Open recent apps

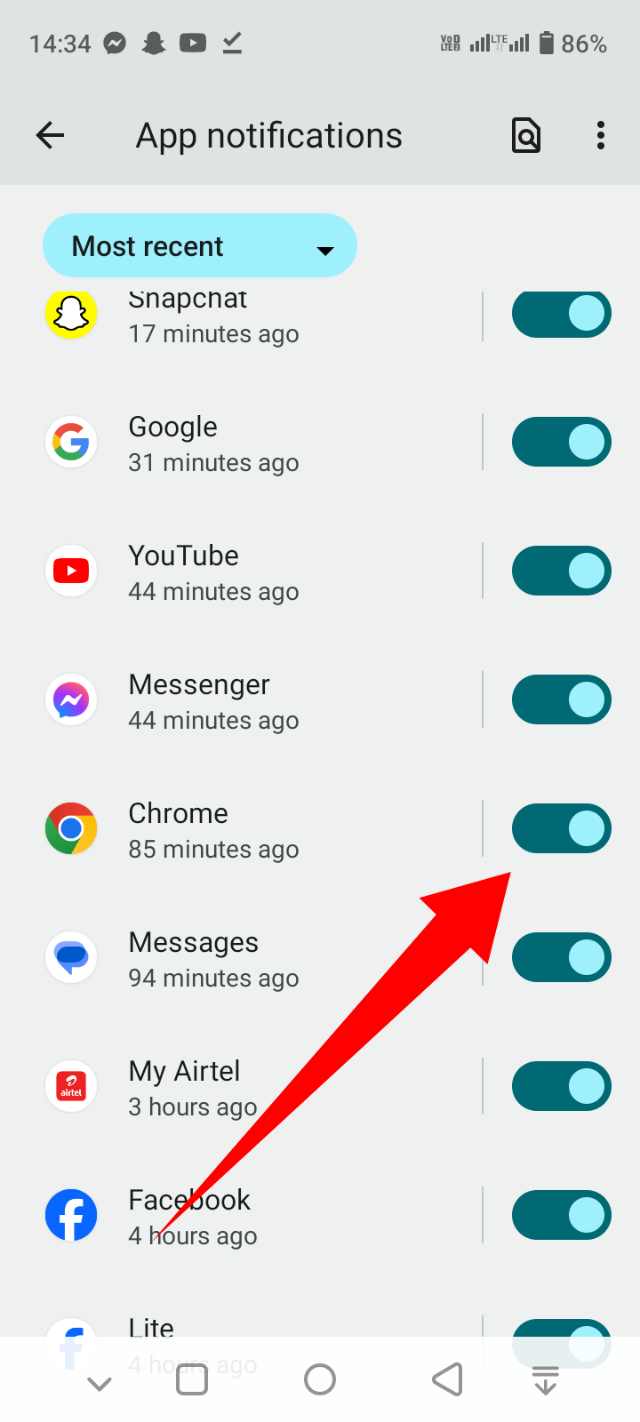(x=192, y=1380)
